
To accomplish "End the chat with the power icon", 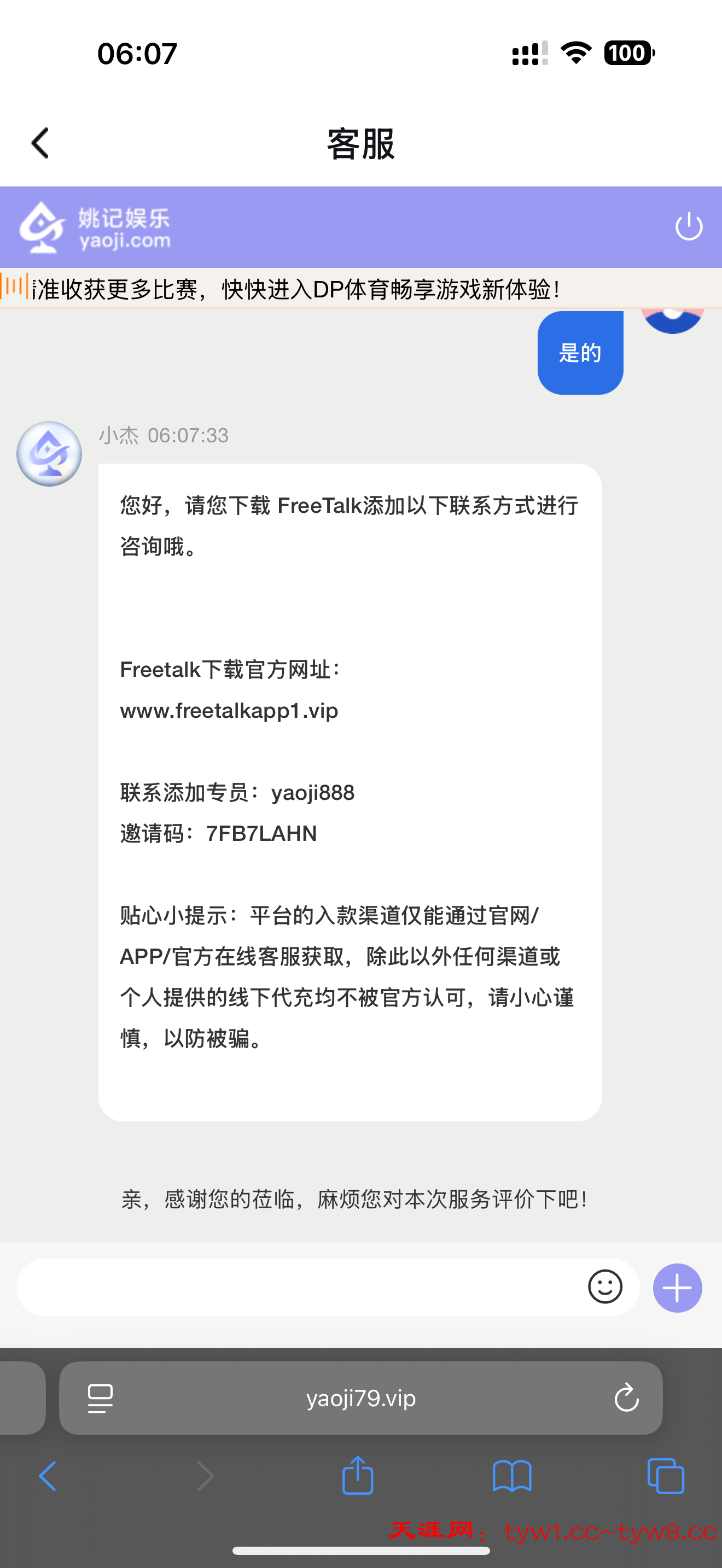I will [689, 227].
